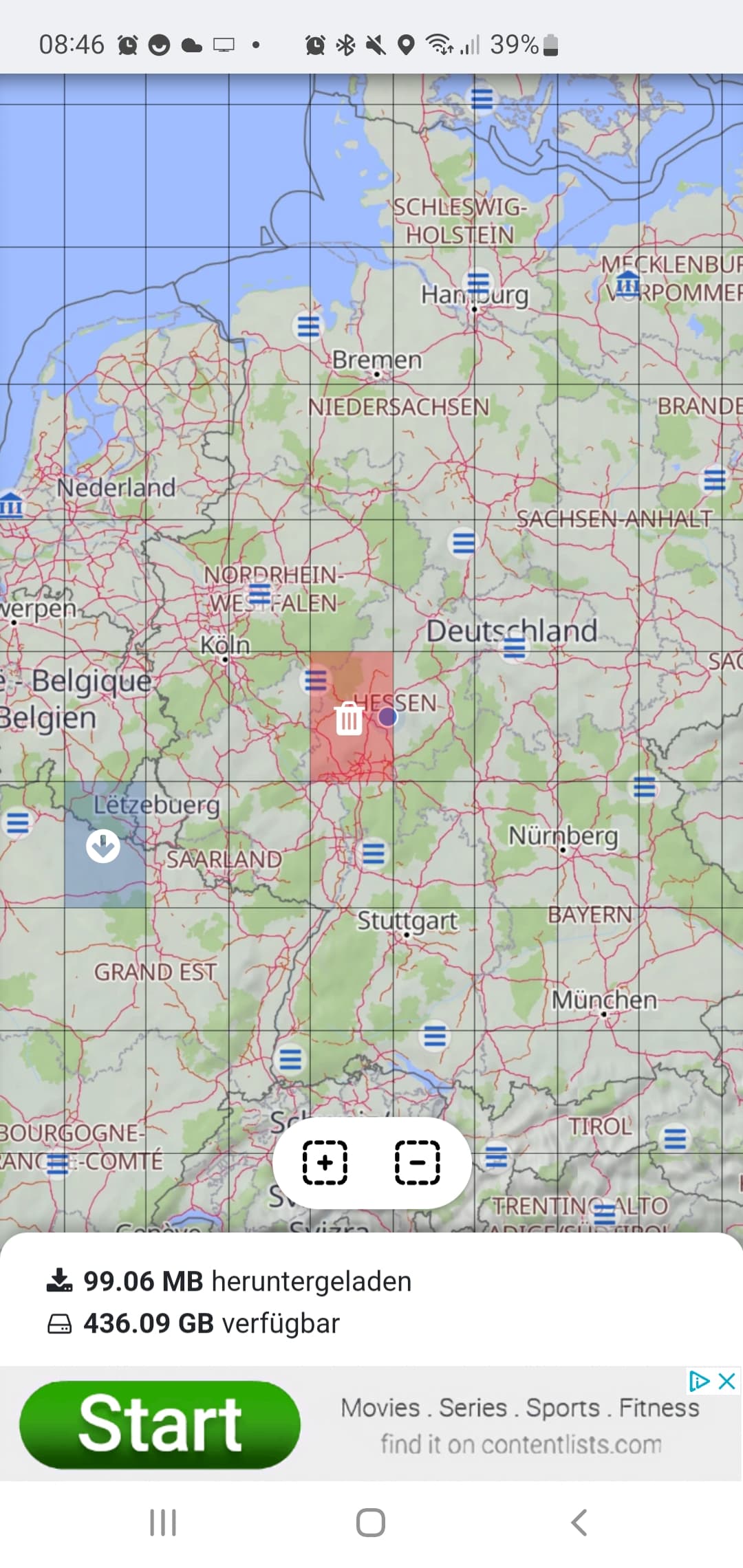Delete the downloaded Hessen map tile
The image size is (743, 1568).
(349, 719)
